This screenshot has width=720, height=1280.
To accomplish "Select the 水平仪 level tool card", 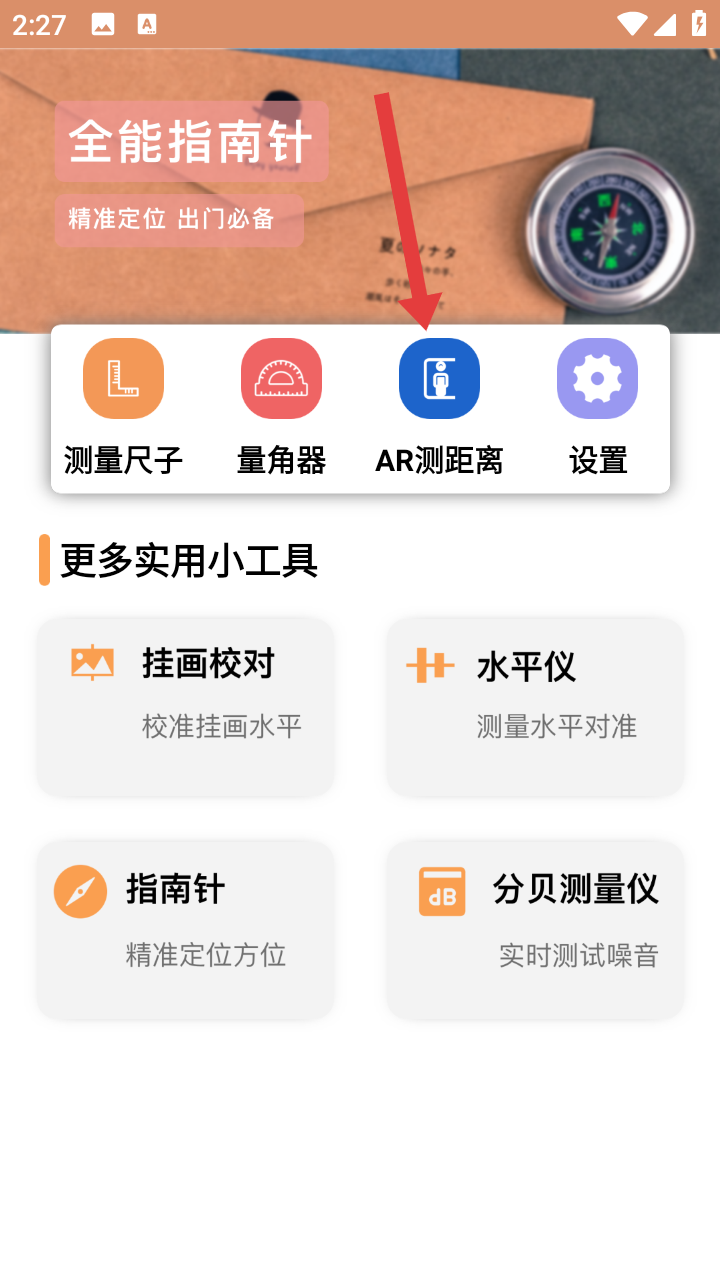I will coord(536,705).
